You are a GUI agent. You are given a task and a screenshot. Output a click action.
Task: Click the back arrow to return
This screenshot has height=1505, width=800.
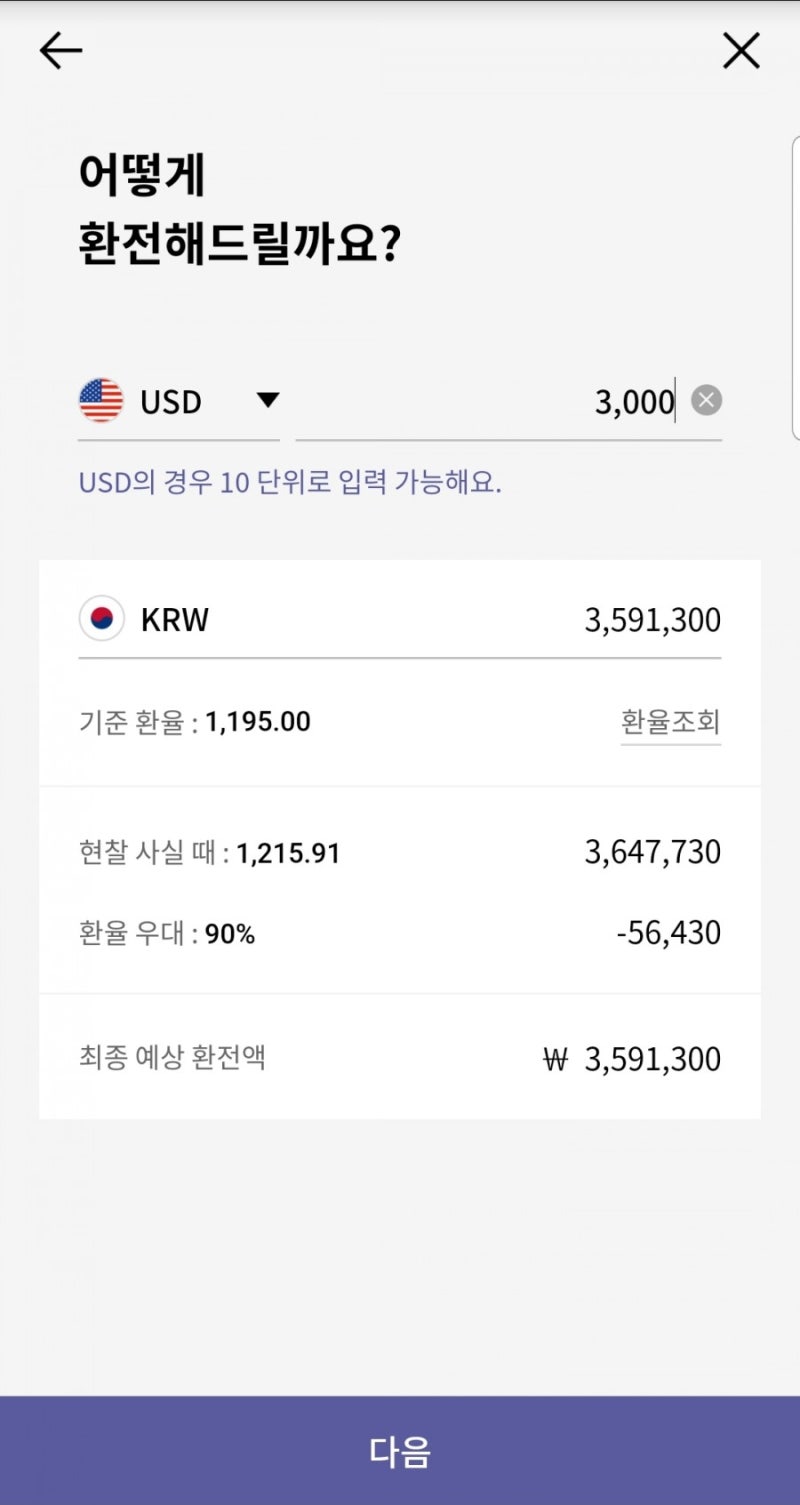tap(60, 50)
